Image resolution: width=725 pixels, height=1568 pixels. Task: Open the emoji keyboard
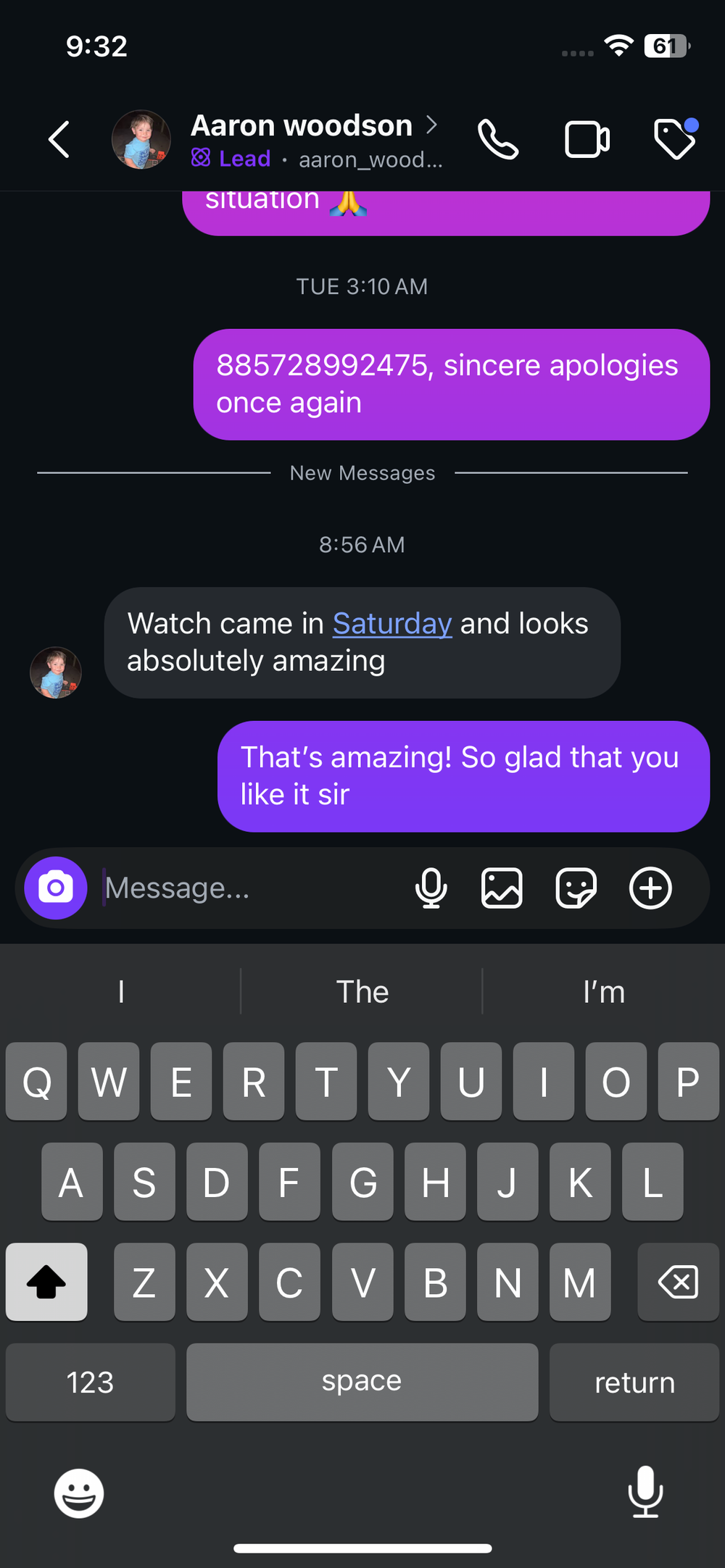79,1493
